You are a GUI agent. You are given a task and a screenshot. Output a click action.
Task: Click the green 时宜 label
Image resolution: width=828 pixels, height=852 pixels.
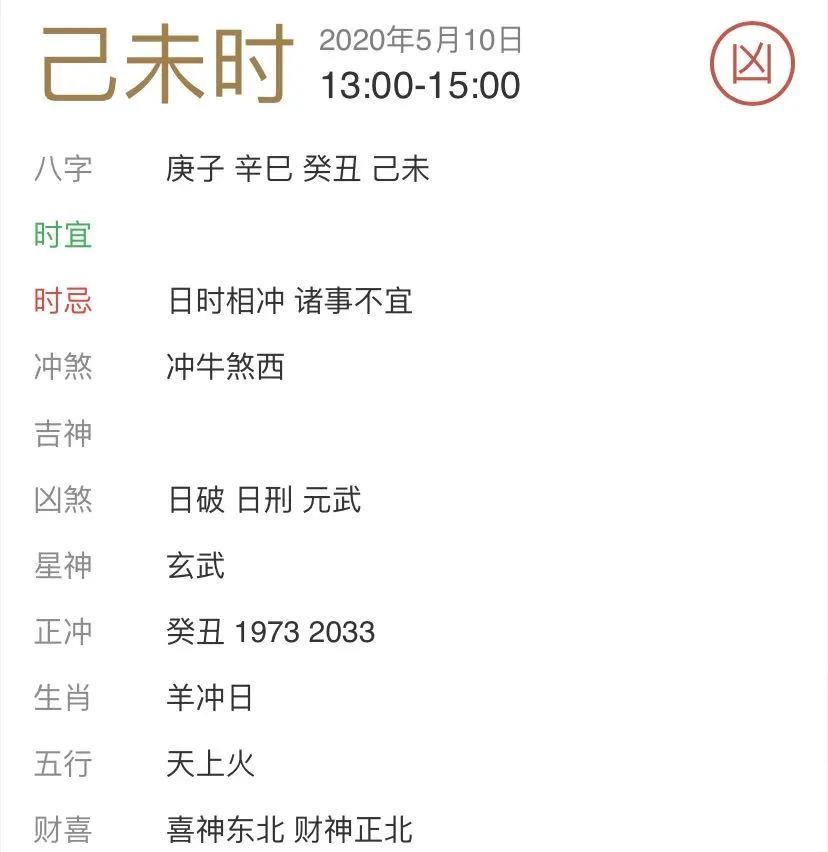pos(64,235)
